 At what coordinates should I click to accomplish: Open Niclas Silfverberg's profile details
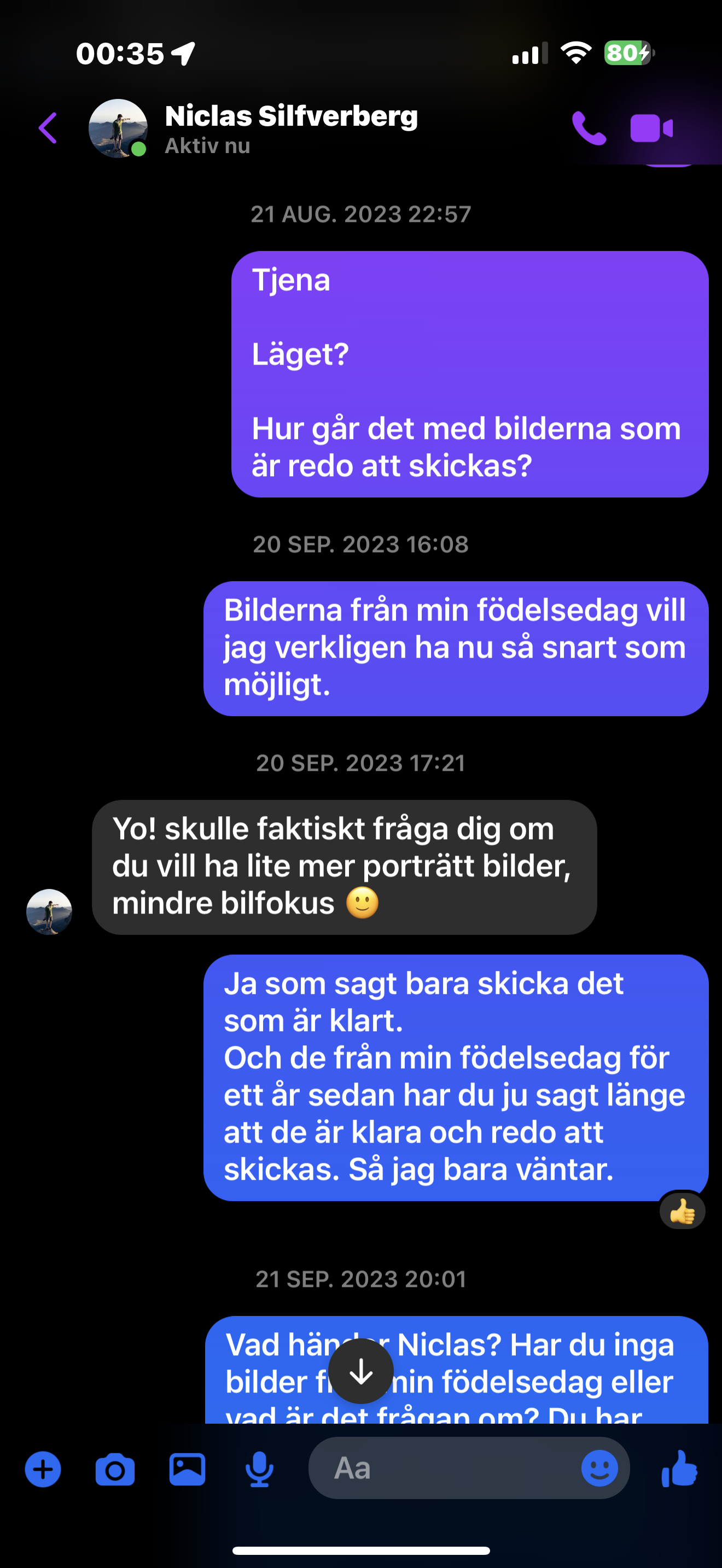click(x=291, y=128)
